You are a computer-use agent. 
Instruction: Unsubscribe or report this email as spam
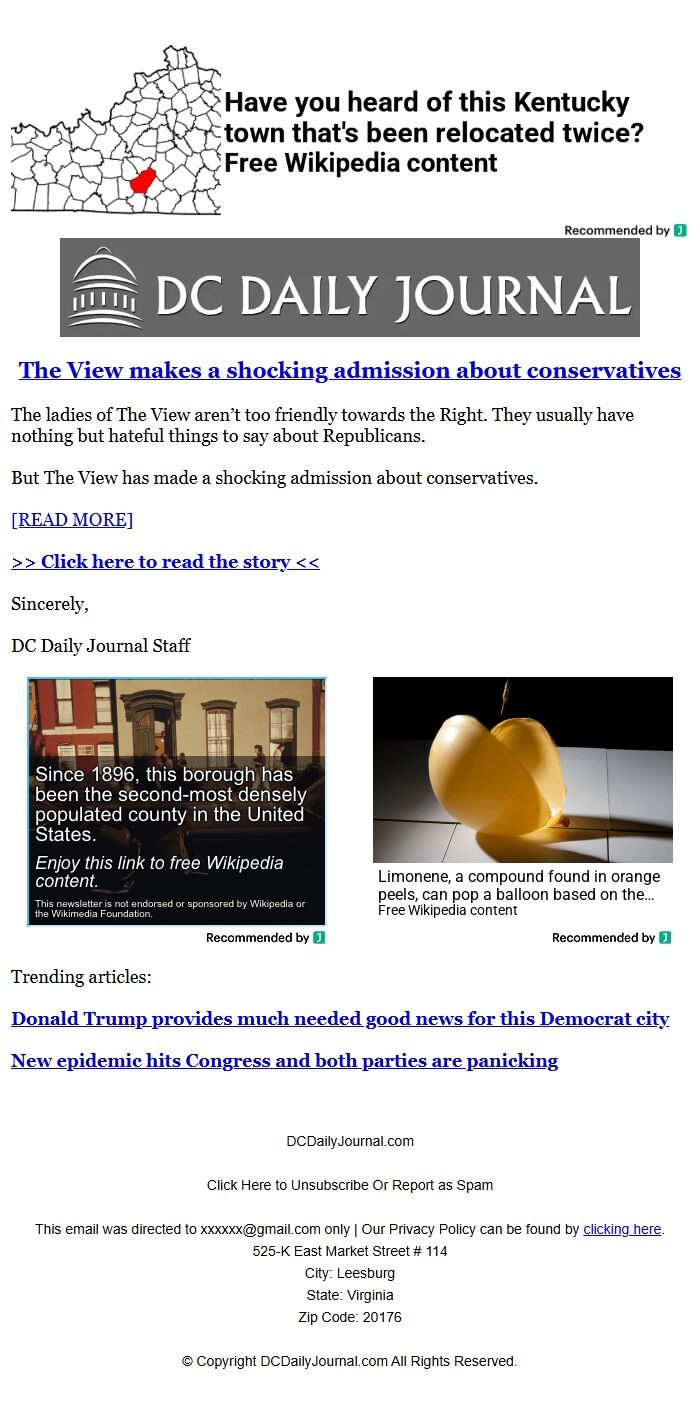pyautogui.click(x=349, y=1185)
